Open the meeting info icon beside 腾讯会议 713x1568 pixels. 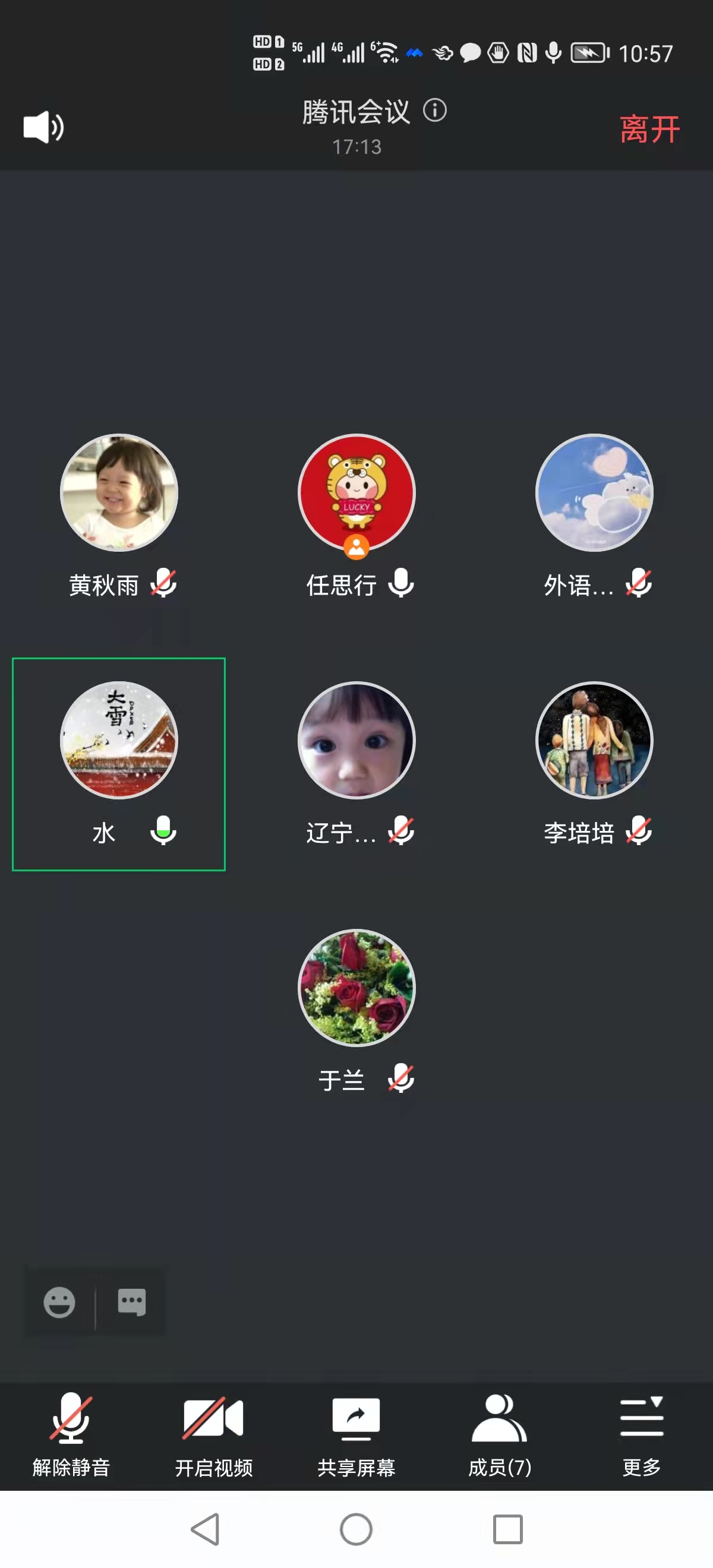point(435,110)
